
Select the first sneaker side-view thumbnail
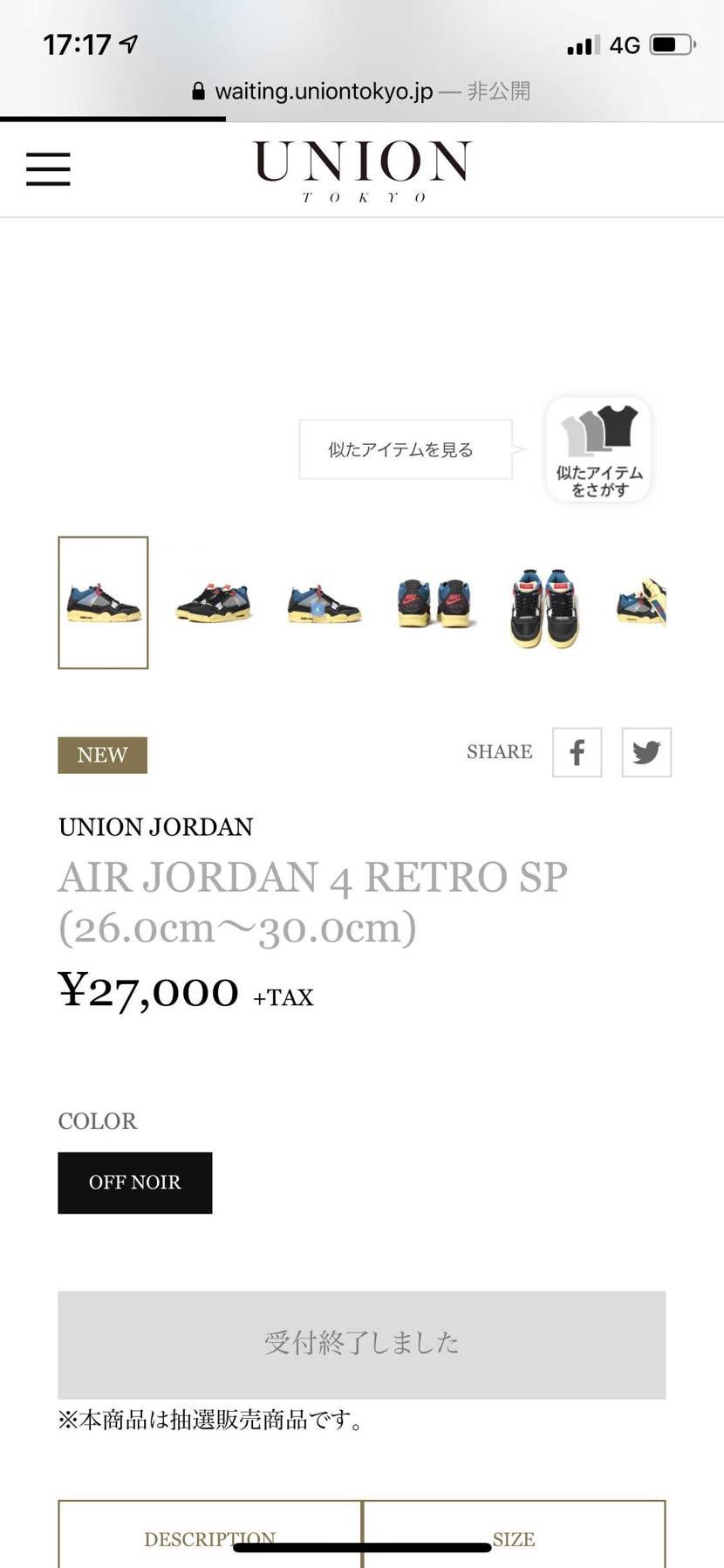(103, 603)
